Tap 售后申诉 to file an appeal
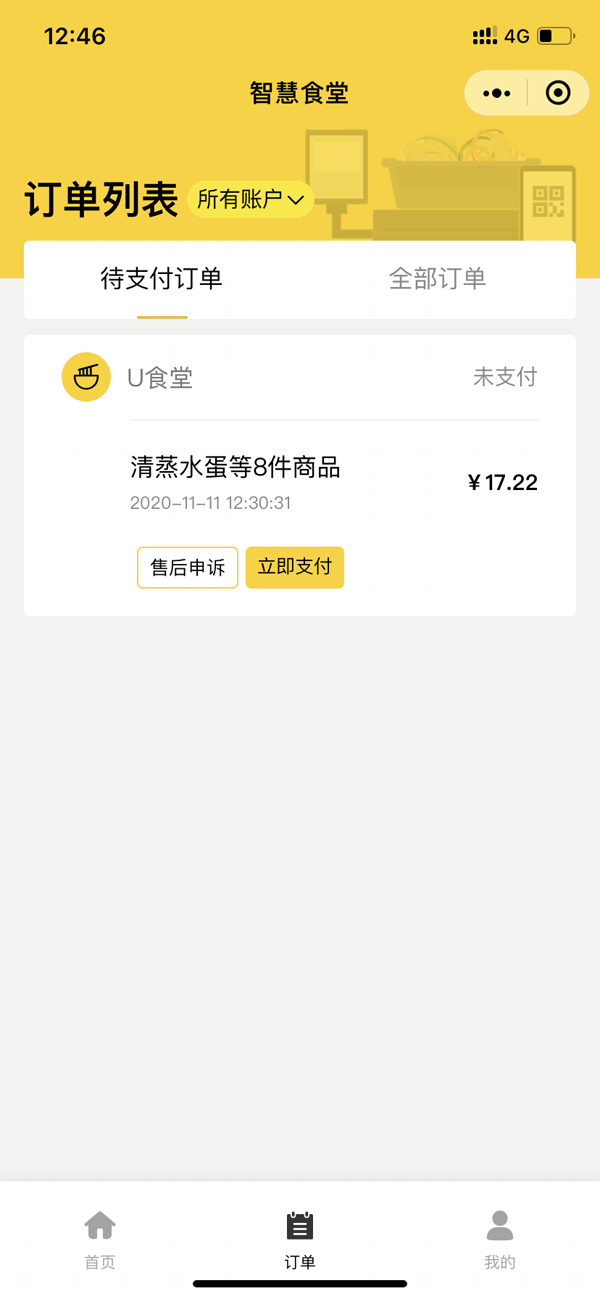This screenshot has width=600, height=1299. point(188,568)
